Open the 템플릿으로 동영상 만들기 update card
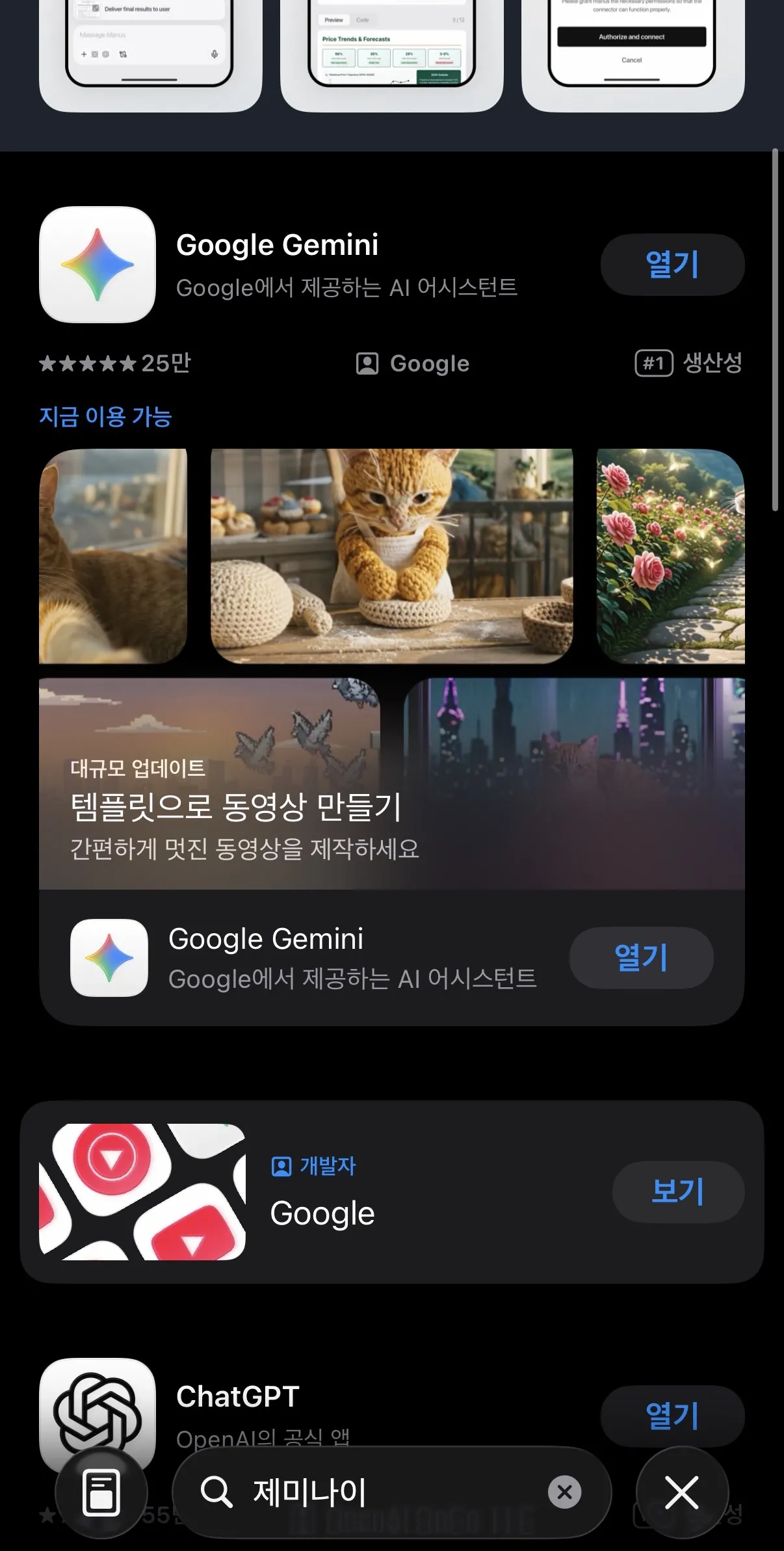 click(391, 784)
